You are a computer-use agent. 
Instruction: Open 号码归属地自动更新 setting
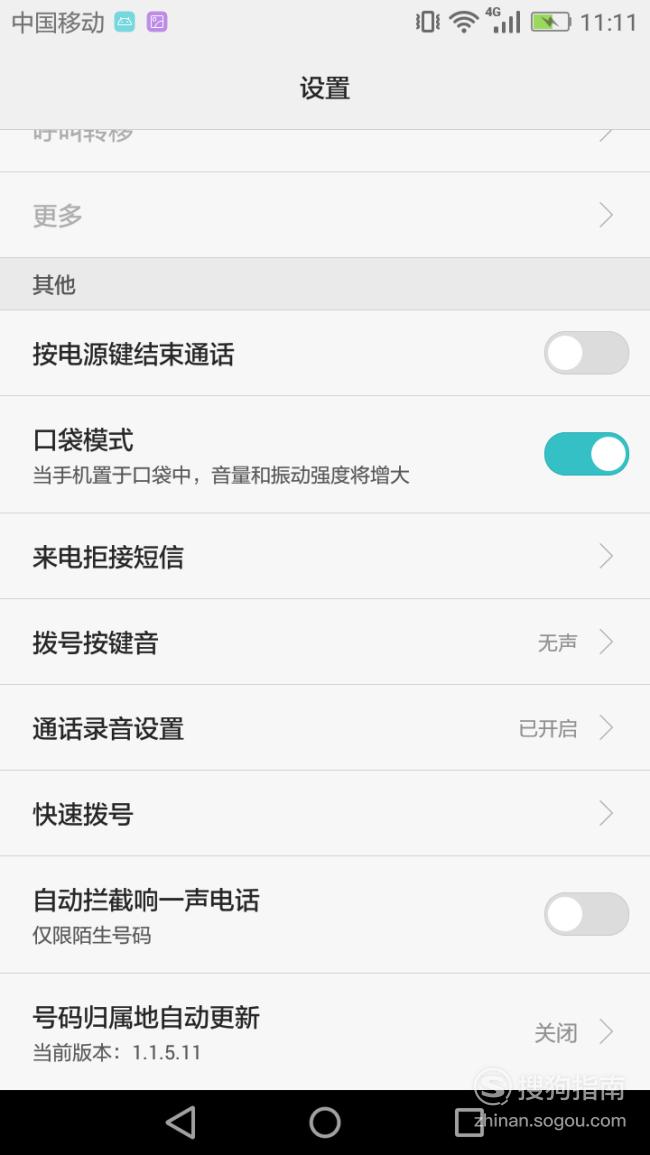coord(325,1032)
